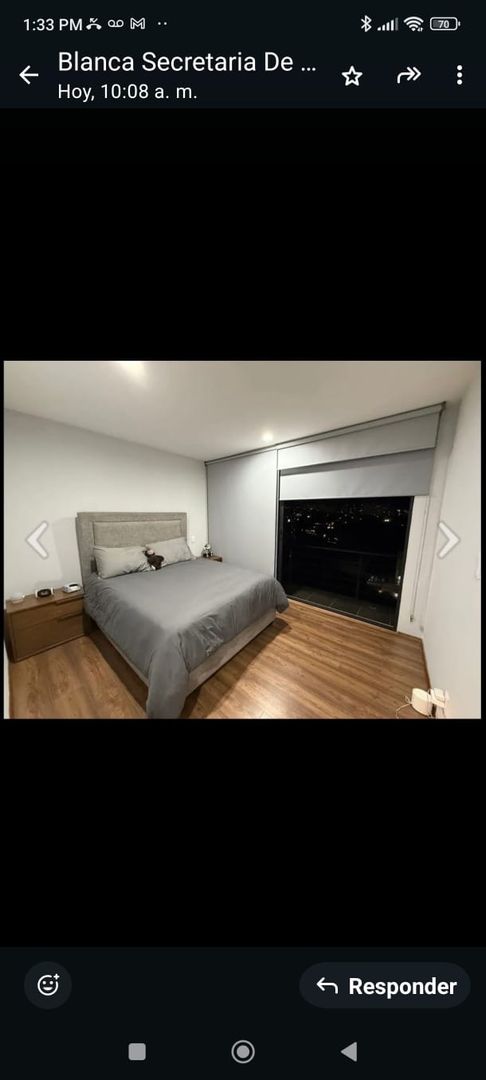Open the three-dot overflow menu

coord(459,75)
